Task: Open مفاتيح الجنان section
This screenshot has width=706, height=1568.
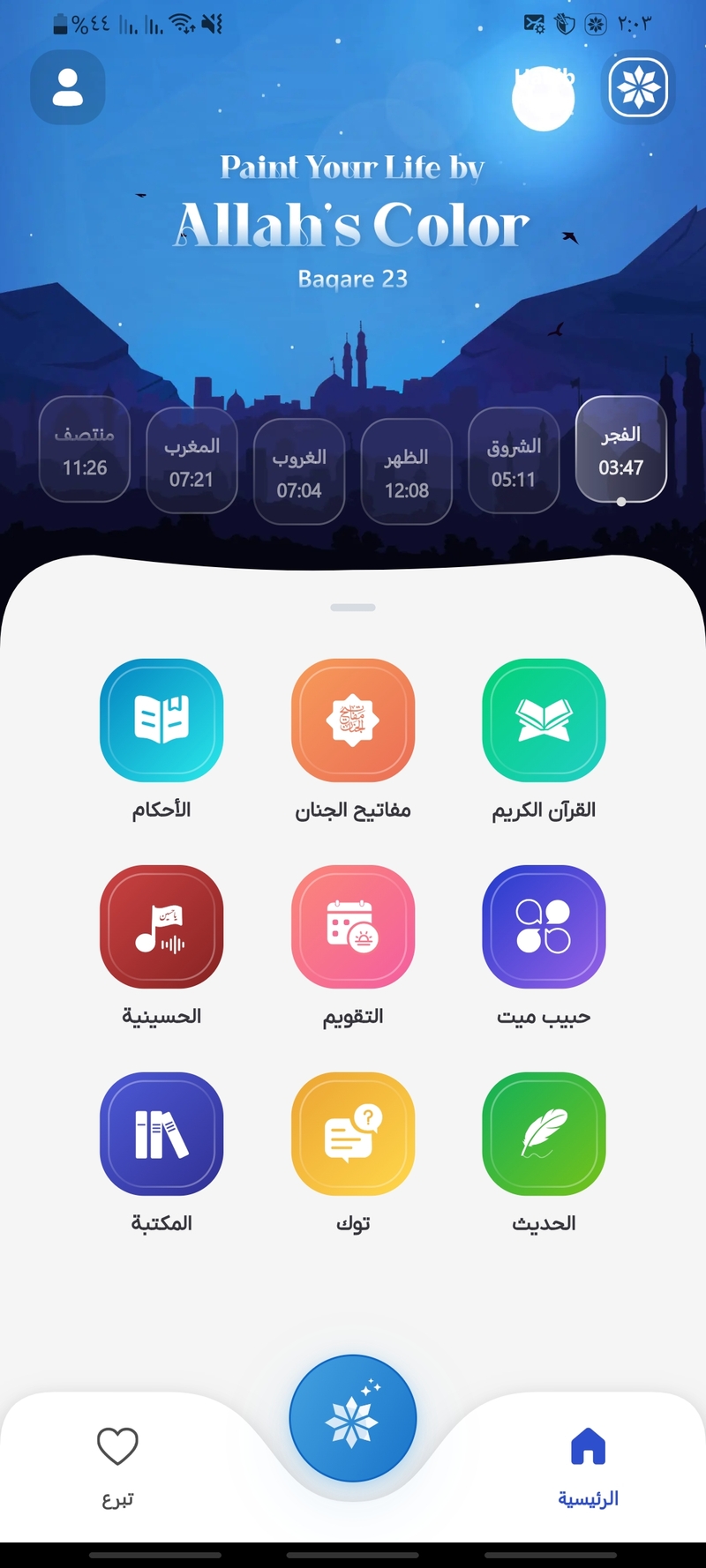Action: coord(353,721)
